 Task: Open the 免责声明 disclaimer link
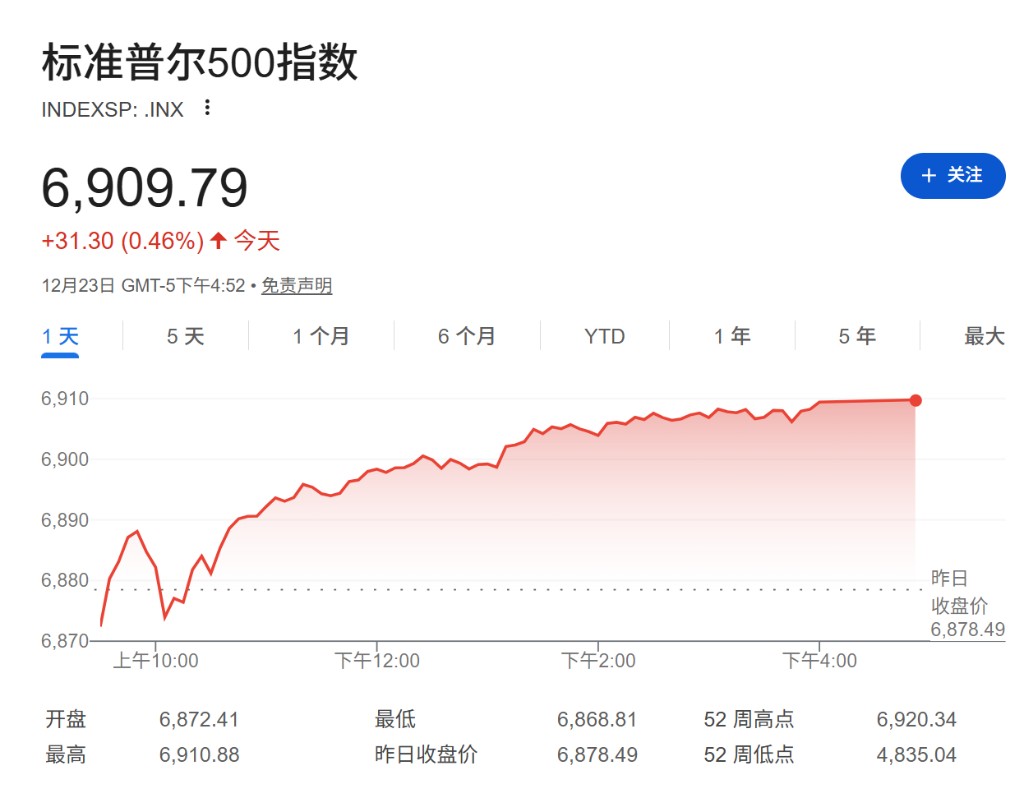pyautogui.click(x=296, y=286)
